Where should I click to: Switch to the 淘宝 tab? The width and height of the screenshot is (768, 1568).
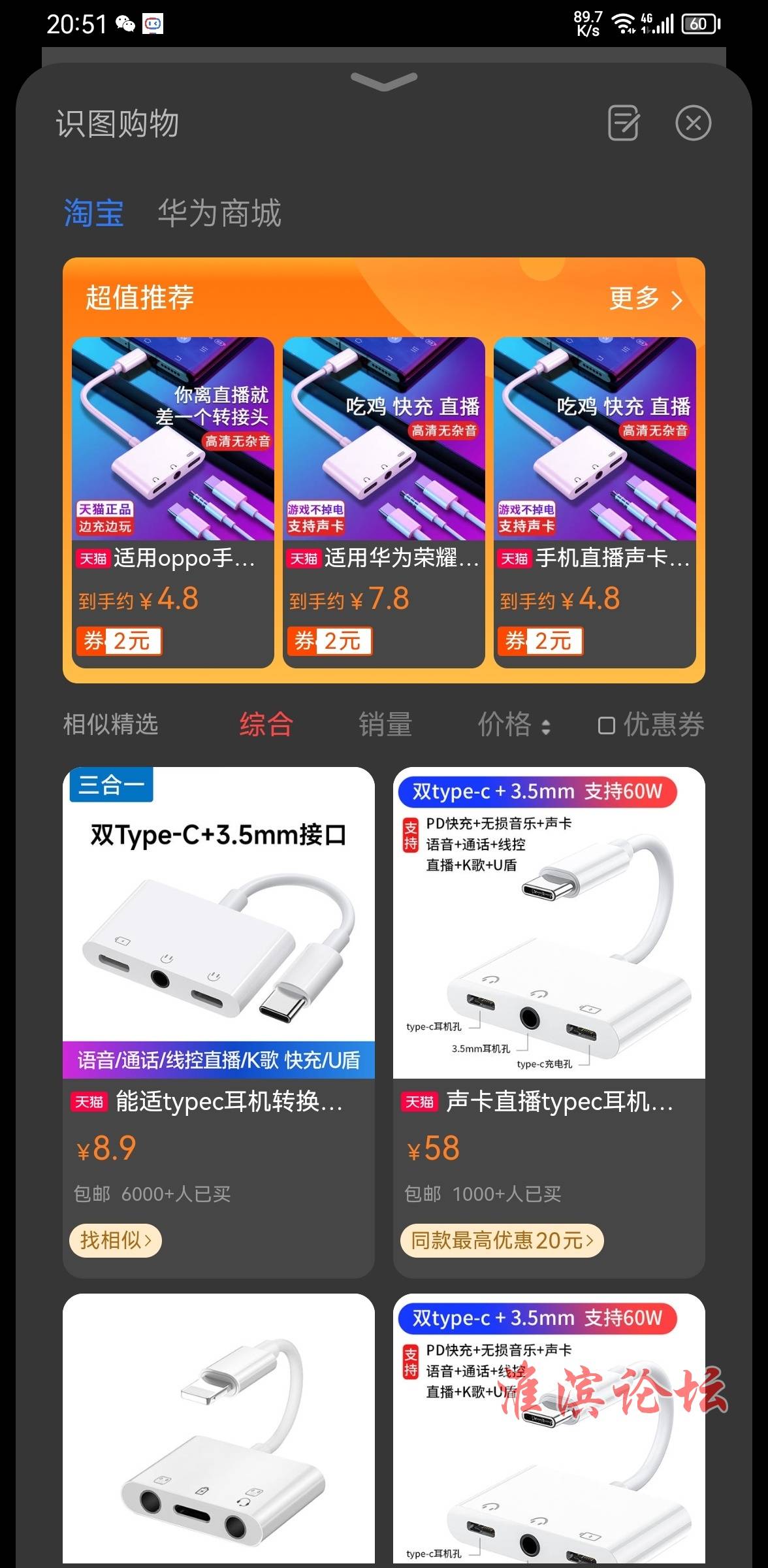[94, 214]
